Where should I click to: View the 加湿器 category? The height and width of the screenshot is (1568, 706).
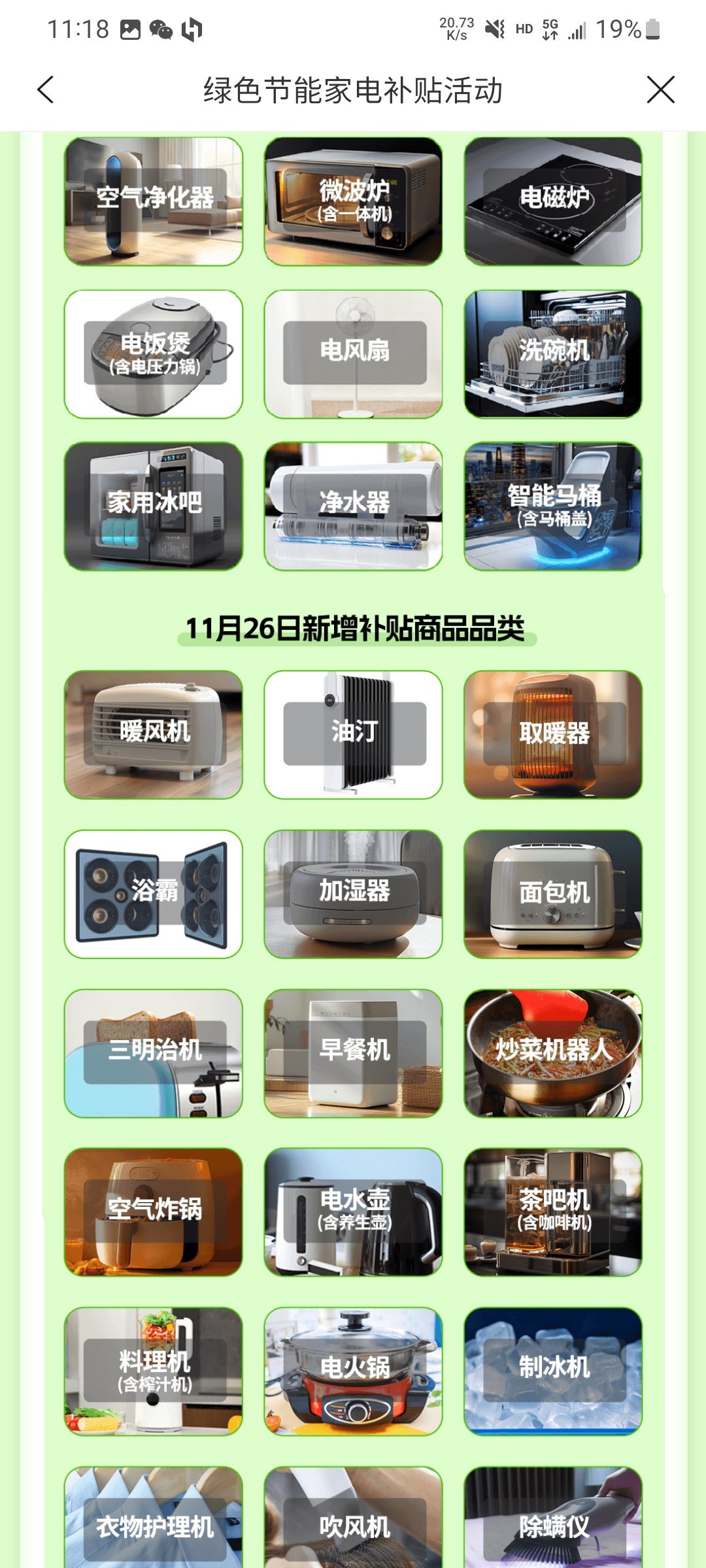pyautogui.click(x=354, y=894)
